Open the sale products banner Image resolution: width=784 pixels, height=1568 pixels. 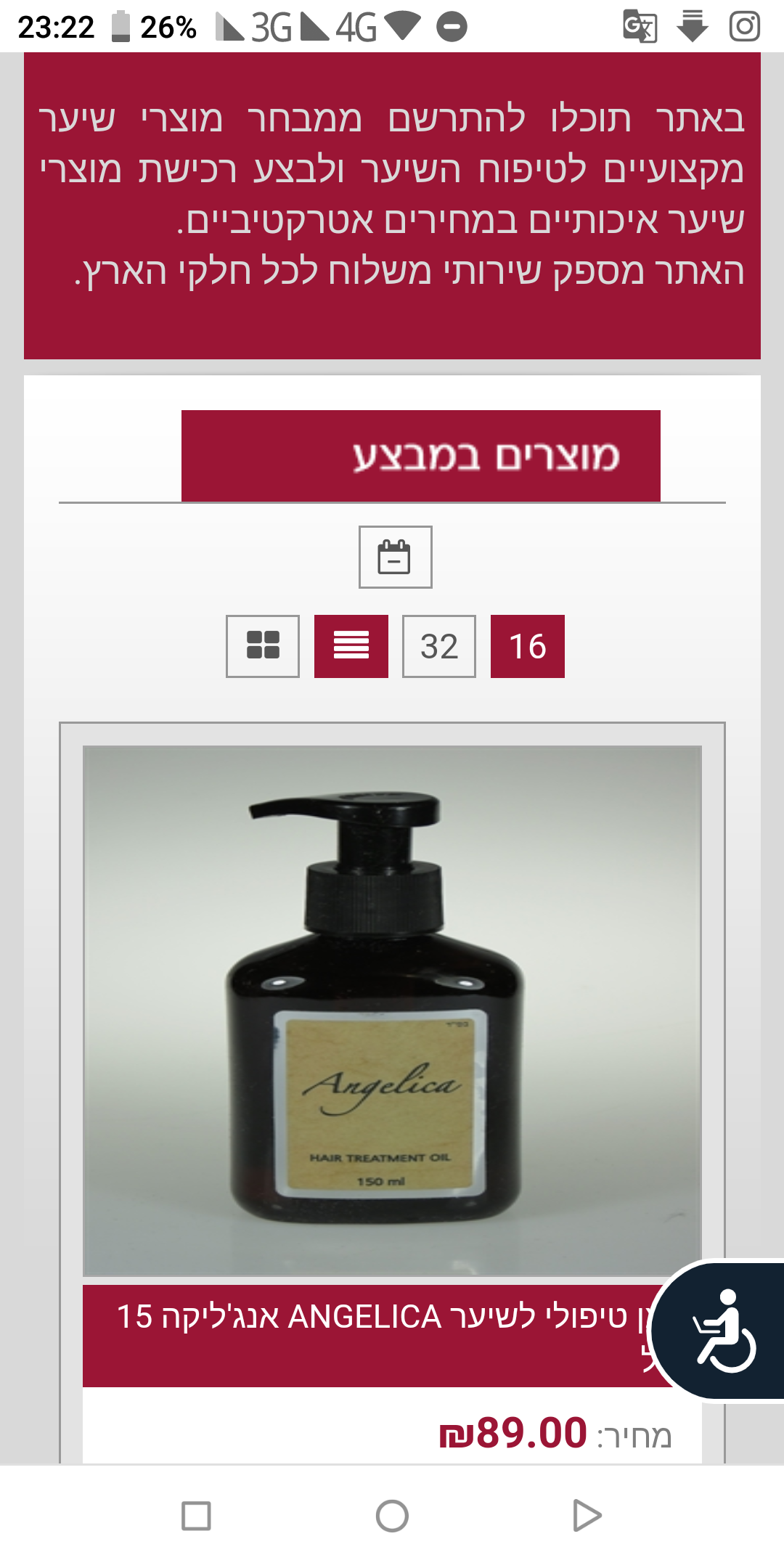click(421, 456)
